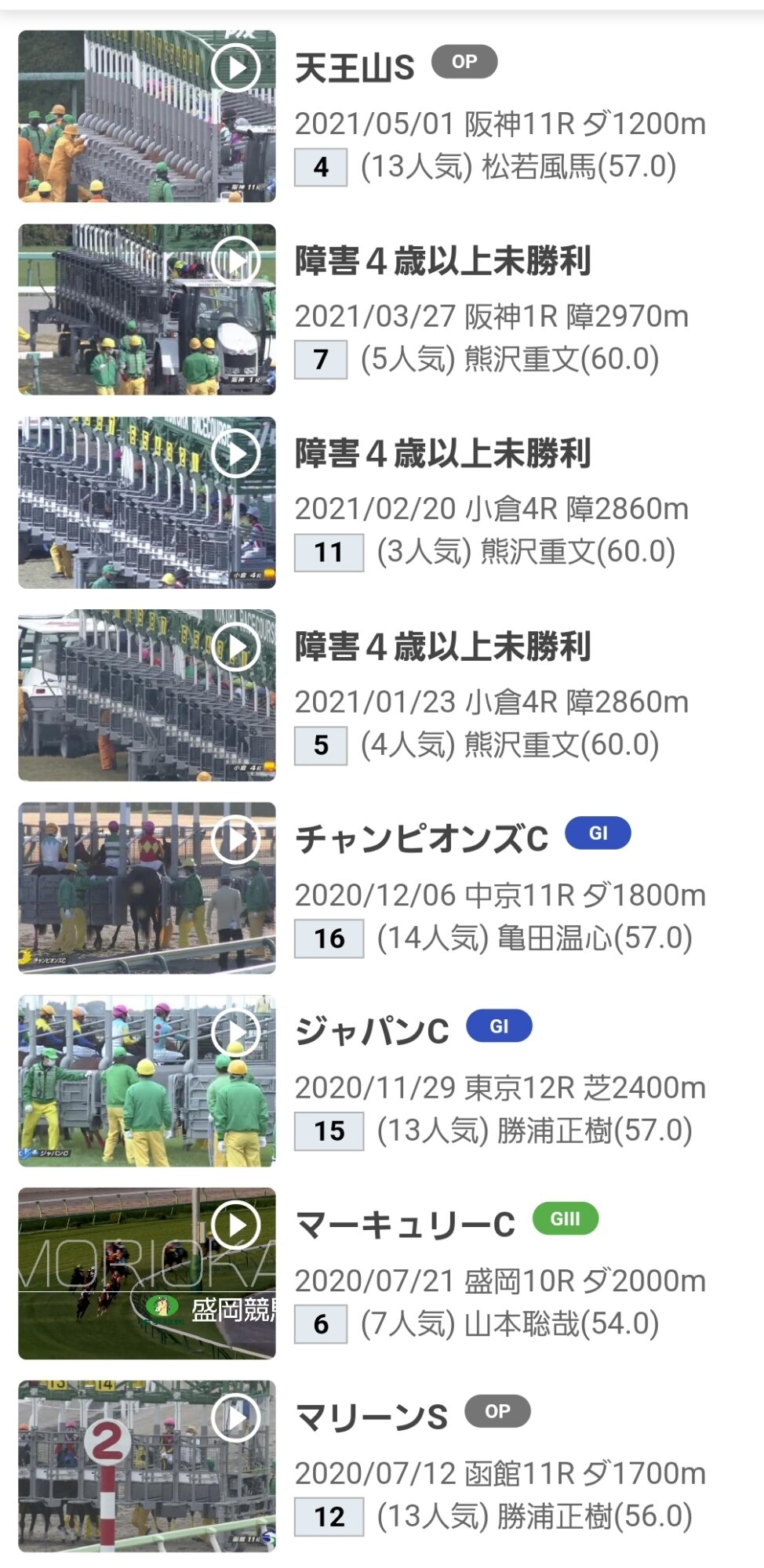
Task: Play the 2021/03/27 阪神1R race video
Action: coord(147,309)
